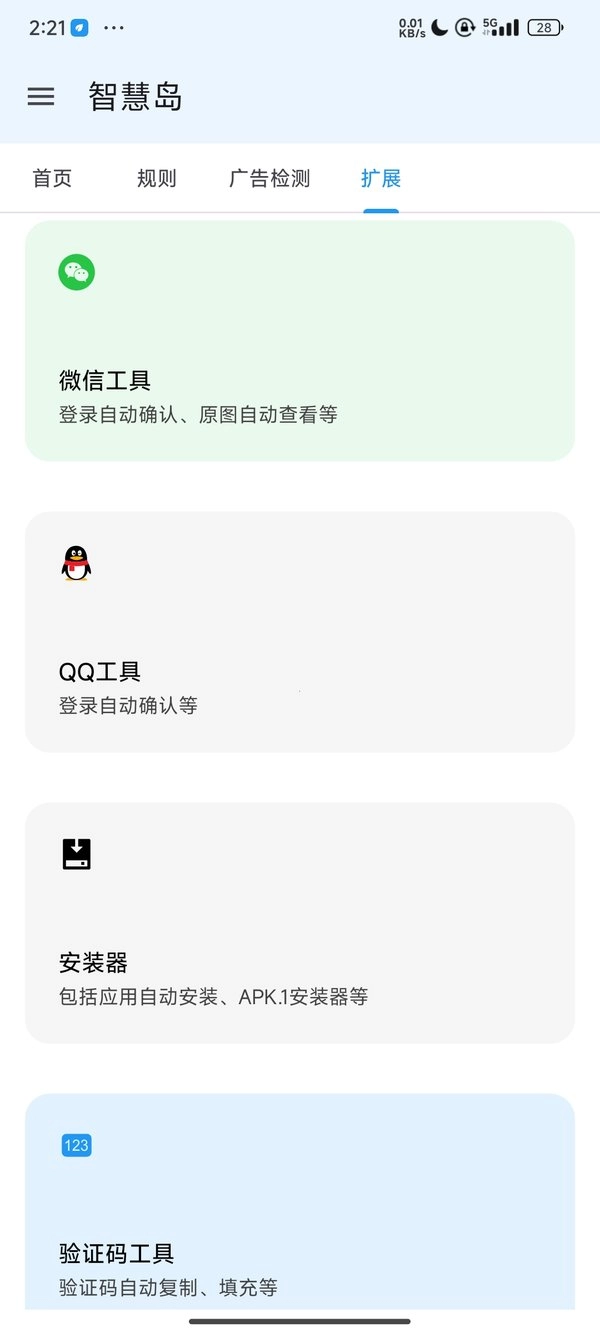Screen dimensions: 600x1333
Task: Open the QQ工具 card
Action: [x=300, y=632]
